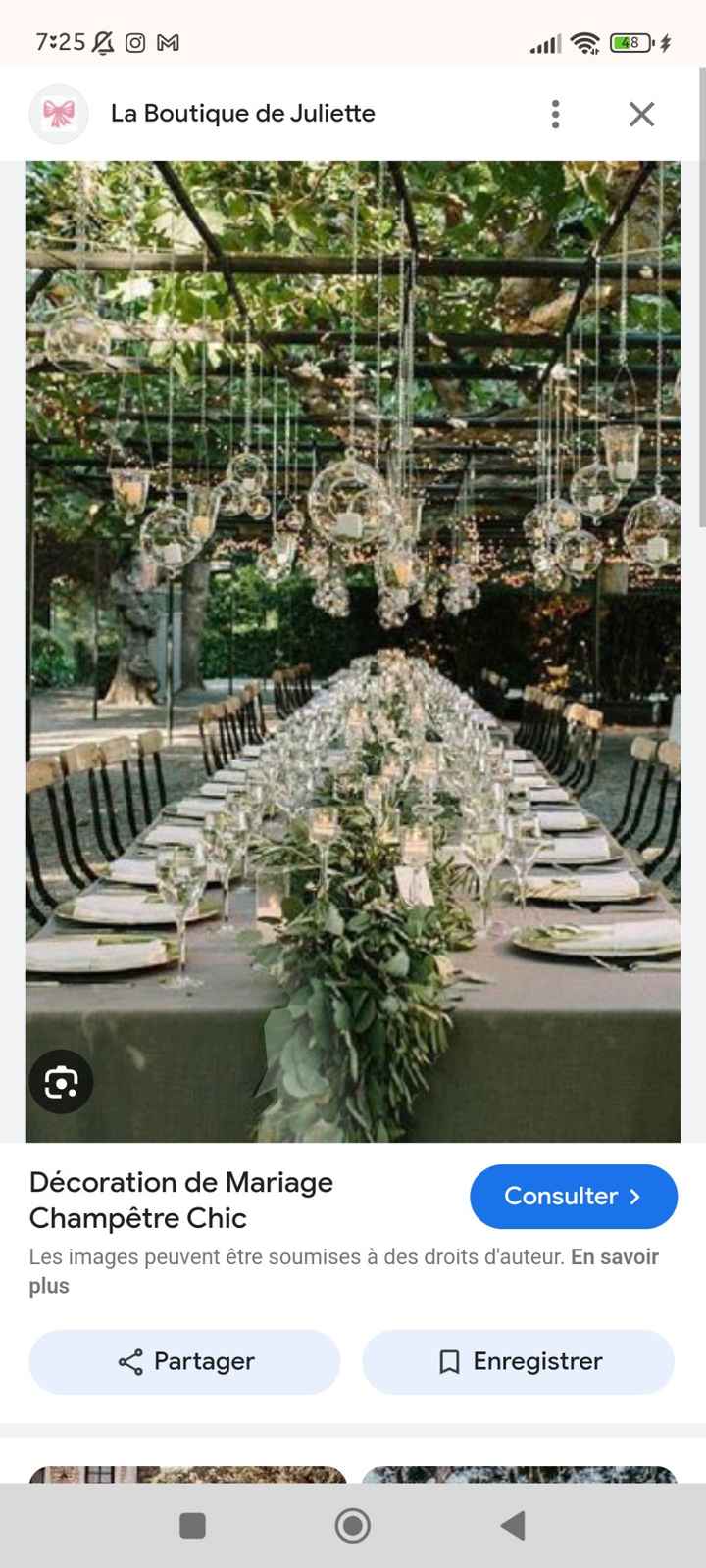Open the En savoir plus link
Image resolution: width=706 pixels, height=1568 pixels.
click(614, 1257)
